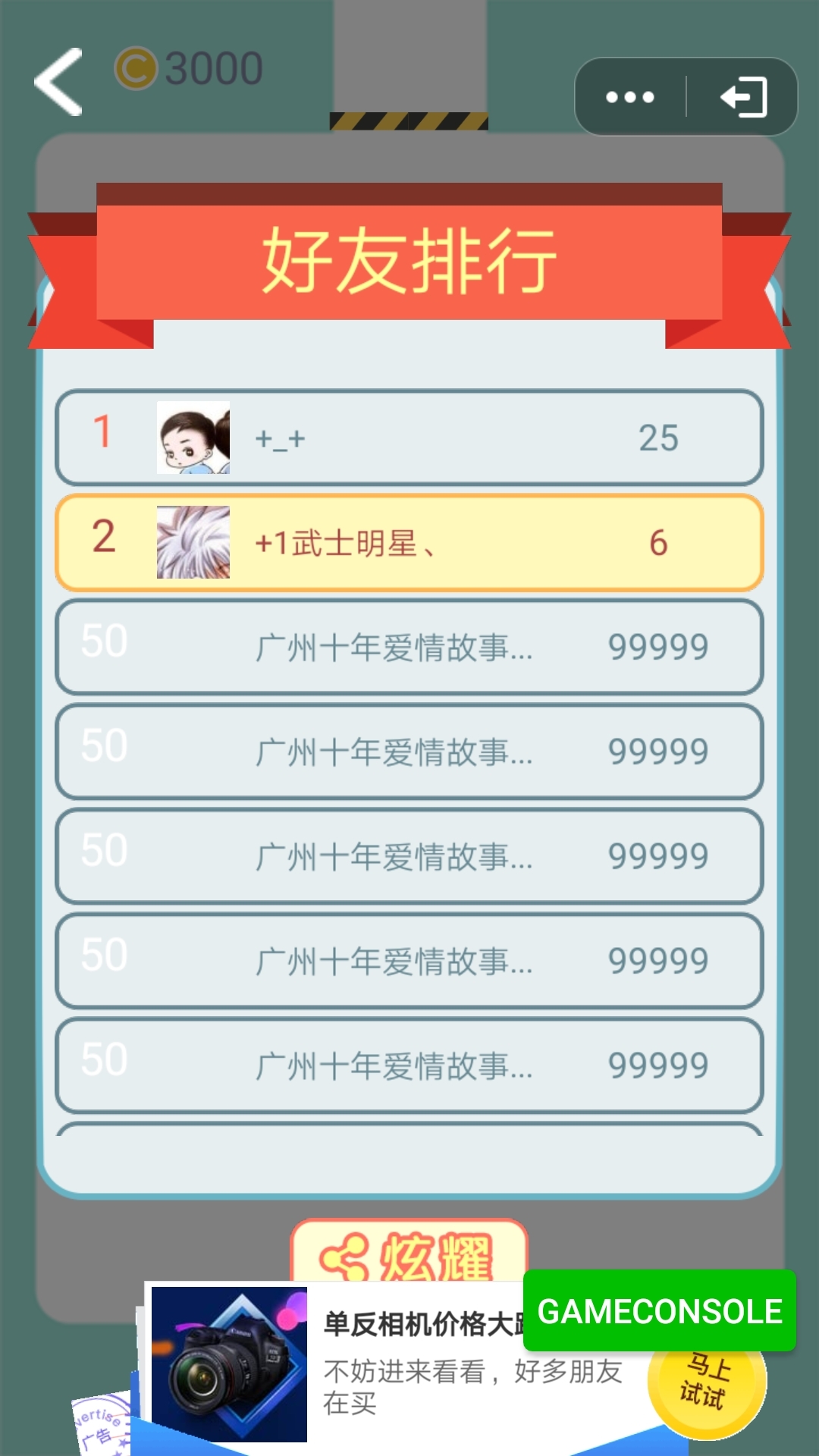Screen dimensions: 819x1456
Task: Go back using the white arrow
Action: click(x=59, y=82)
